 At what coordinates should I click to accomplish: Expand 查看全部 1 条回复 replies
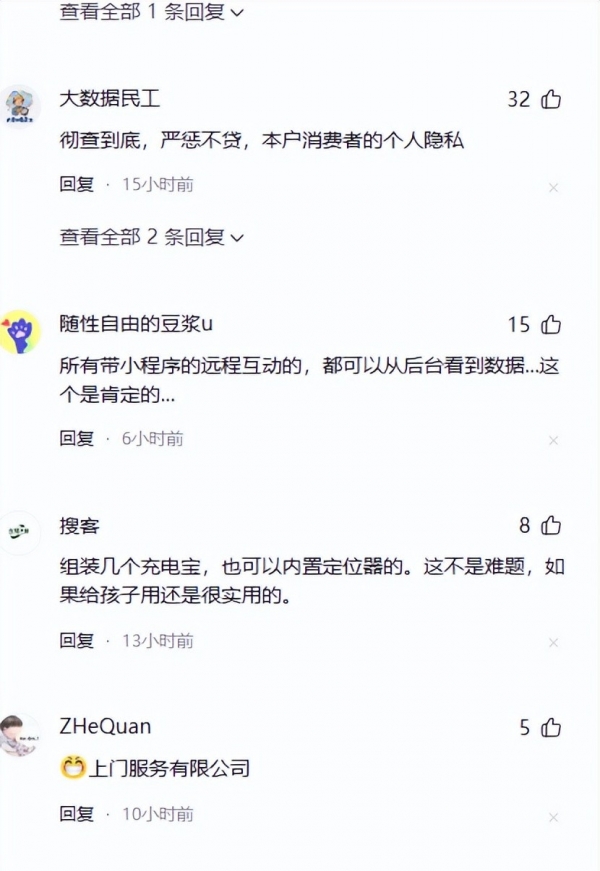point(151,13)
